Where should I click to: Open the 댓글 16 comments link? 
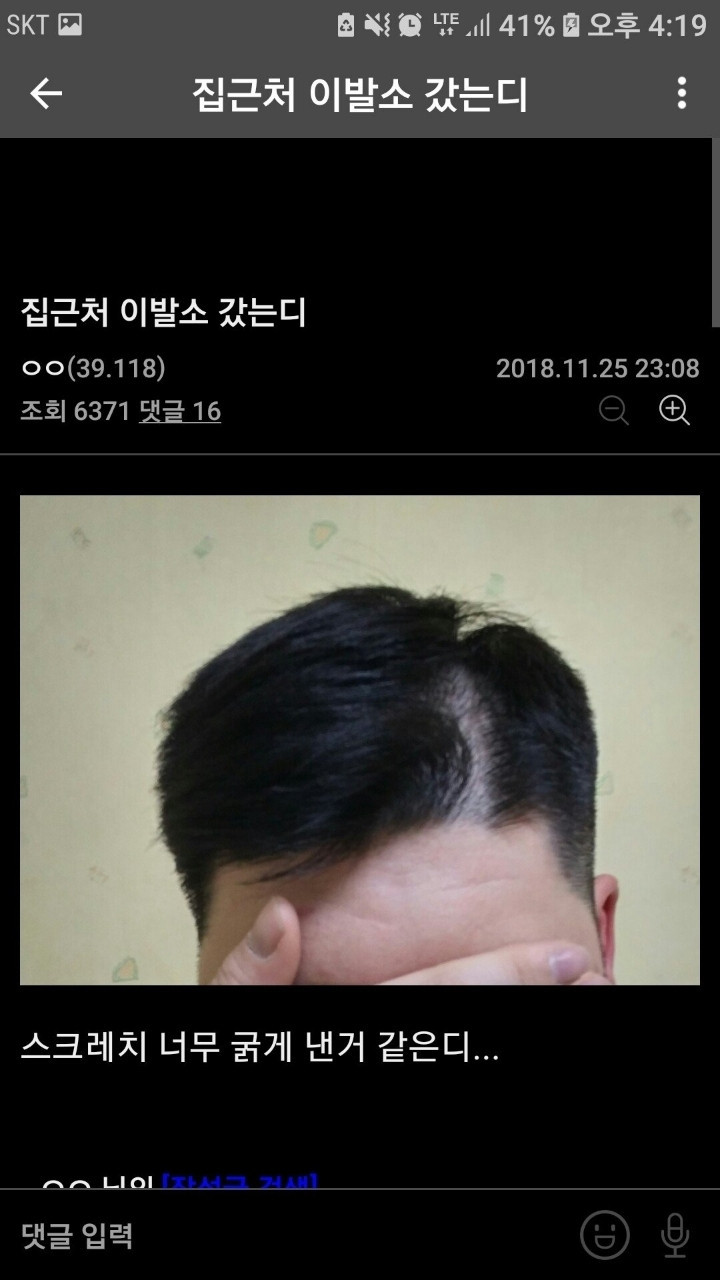tap(180, 411)
